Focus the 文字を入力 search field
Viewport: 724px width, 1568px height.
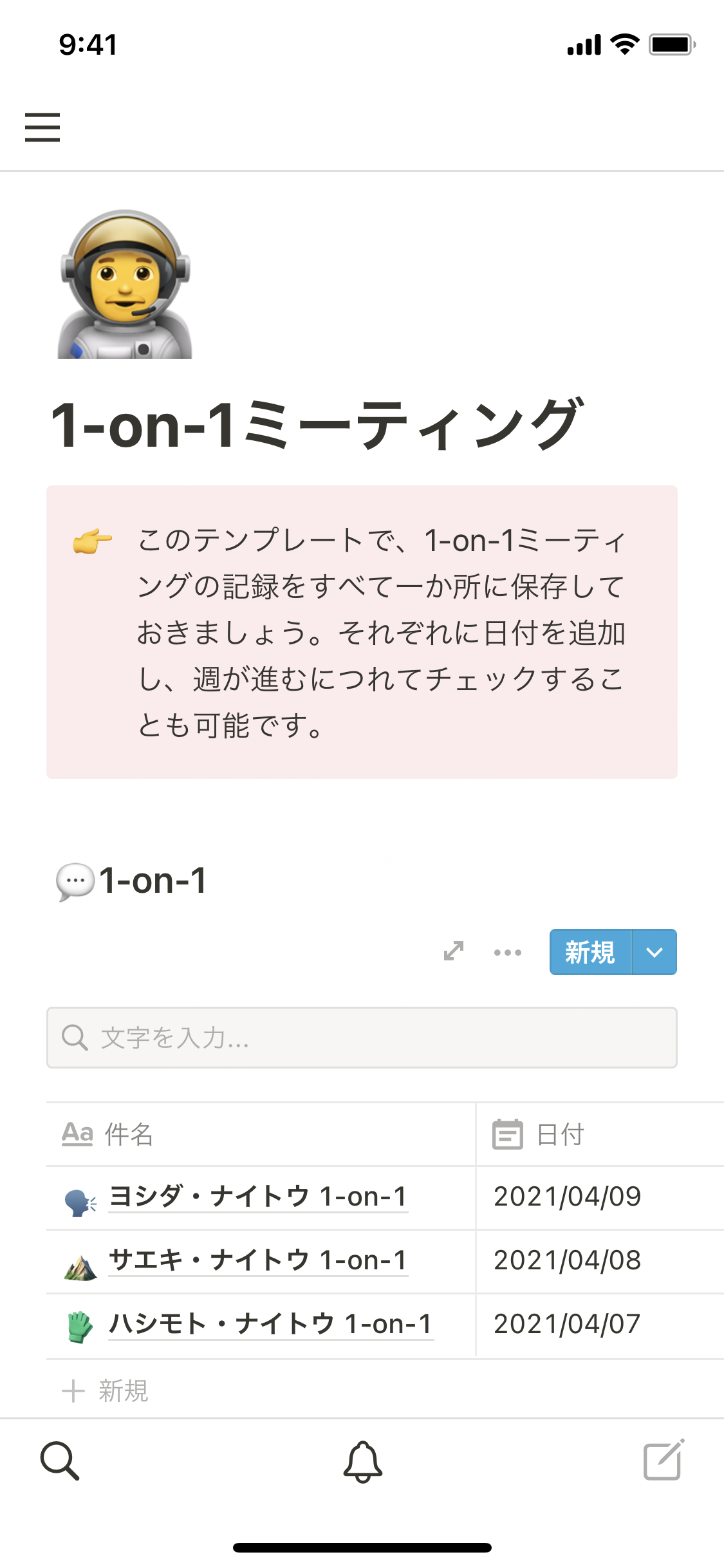(x=362, y=1038)
